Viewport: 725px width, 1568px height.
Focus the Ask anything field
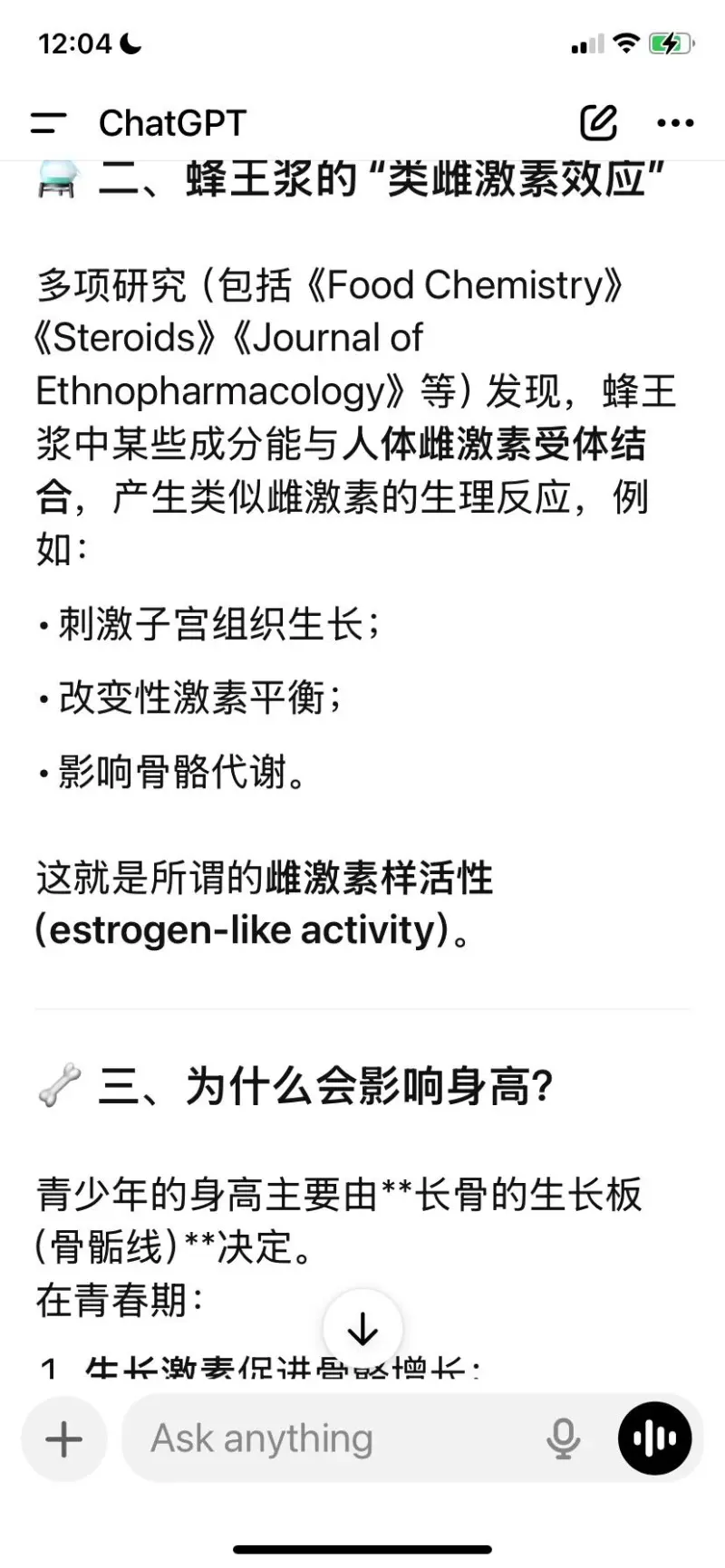click(335, 1438)
